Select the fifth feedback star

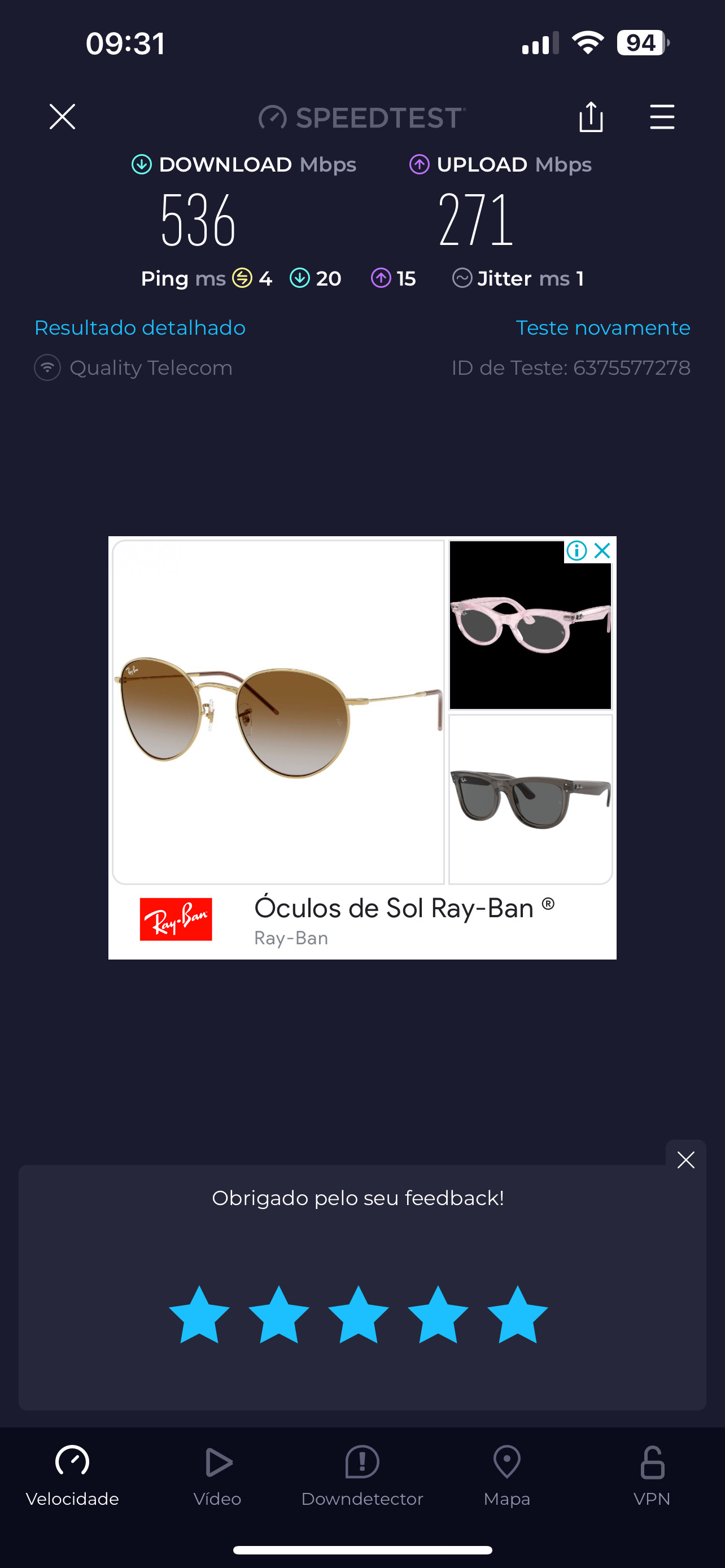coord(517,1315)
